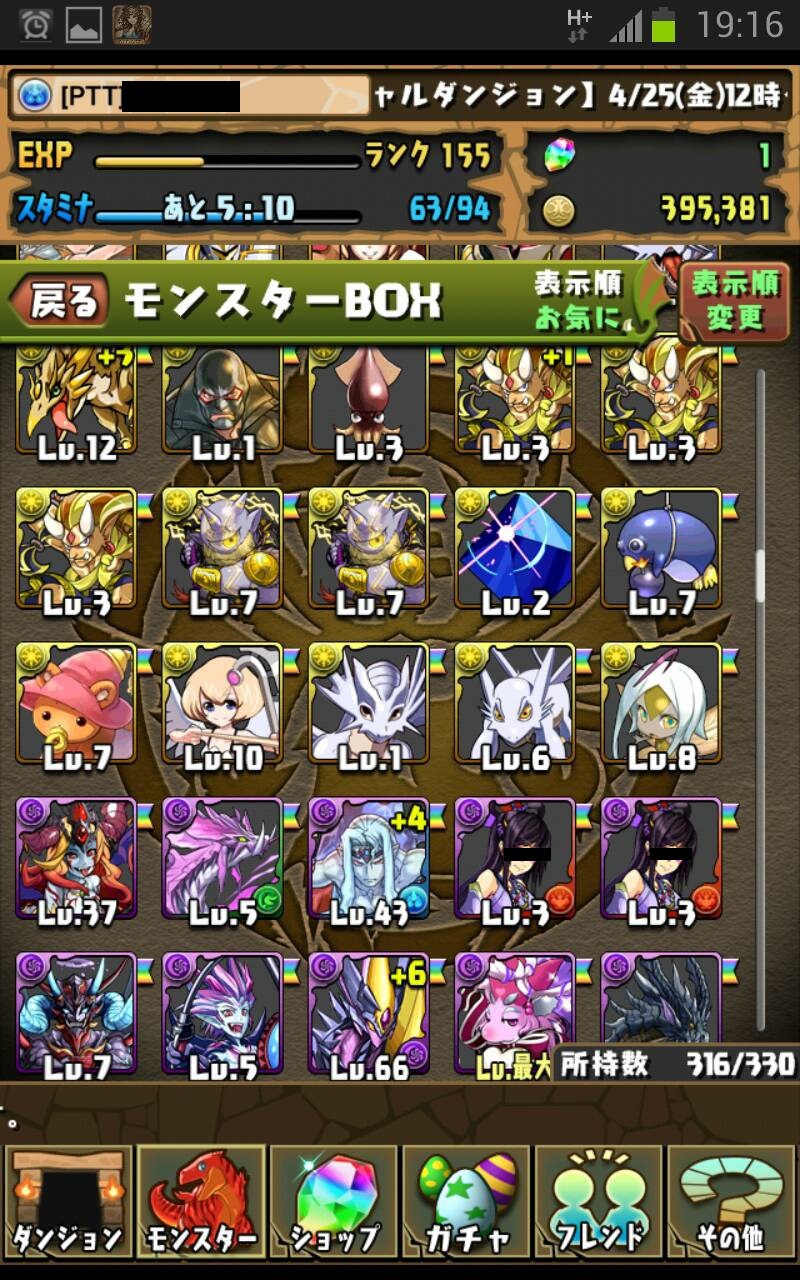
Task: Select the Lv.10 blonde angel girl monster
Action: (x=222, y=703)
